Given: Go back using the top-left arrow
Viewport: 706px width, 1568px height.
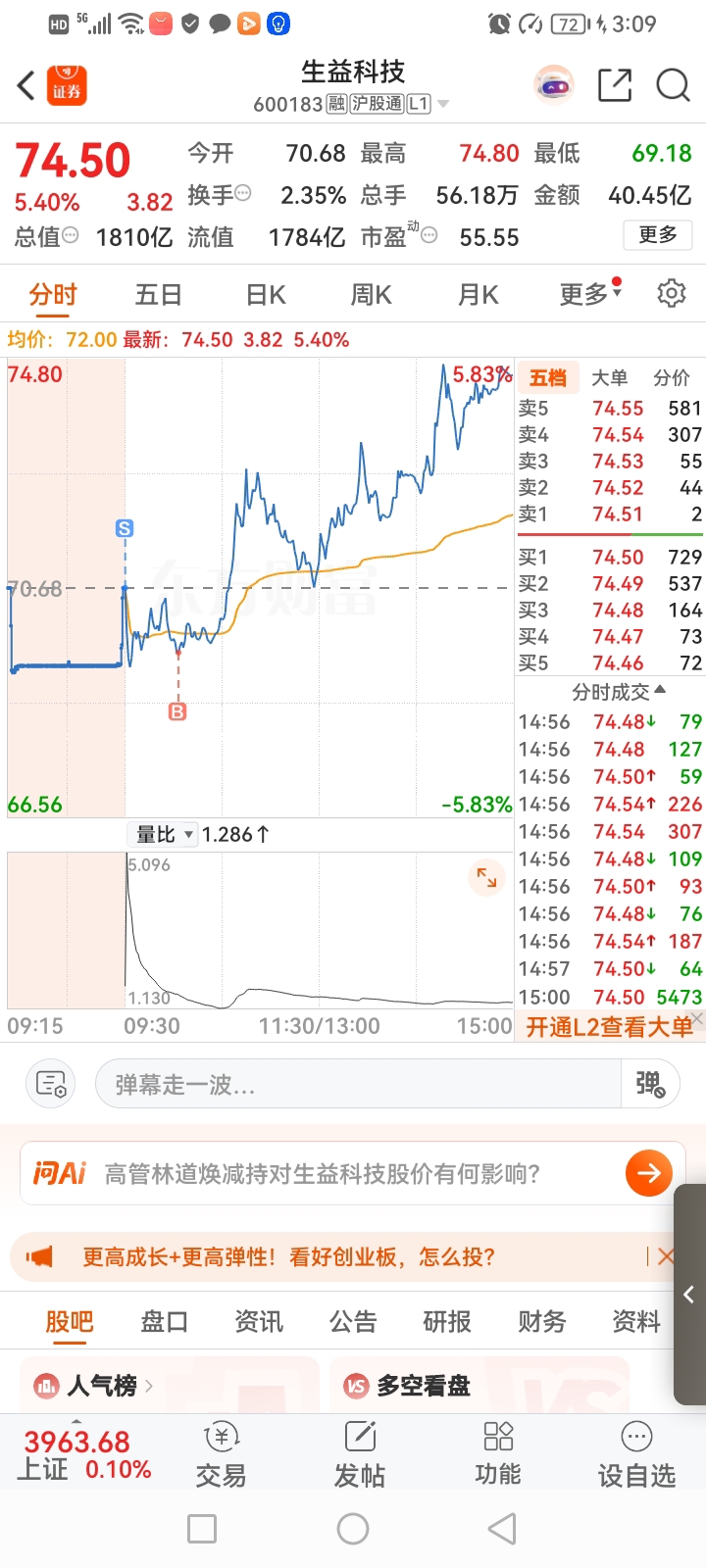Looking at the screenshot, I should [26, 86].
